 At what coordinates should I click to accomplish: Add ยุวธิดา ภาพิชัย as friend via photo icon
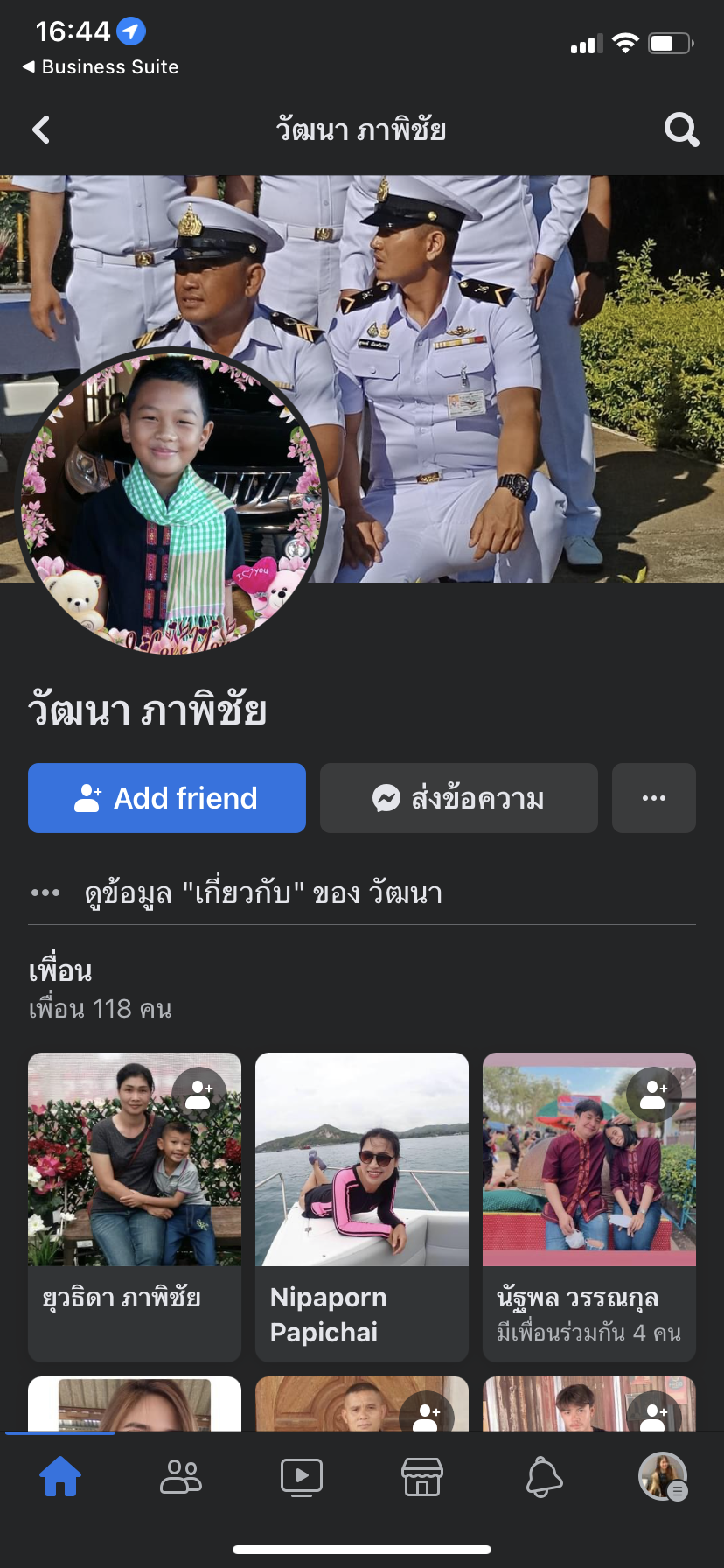(x=199, y=1094)
